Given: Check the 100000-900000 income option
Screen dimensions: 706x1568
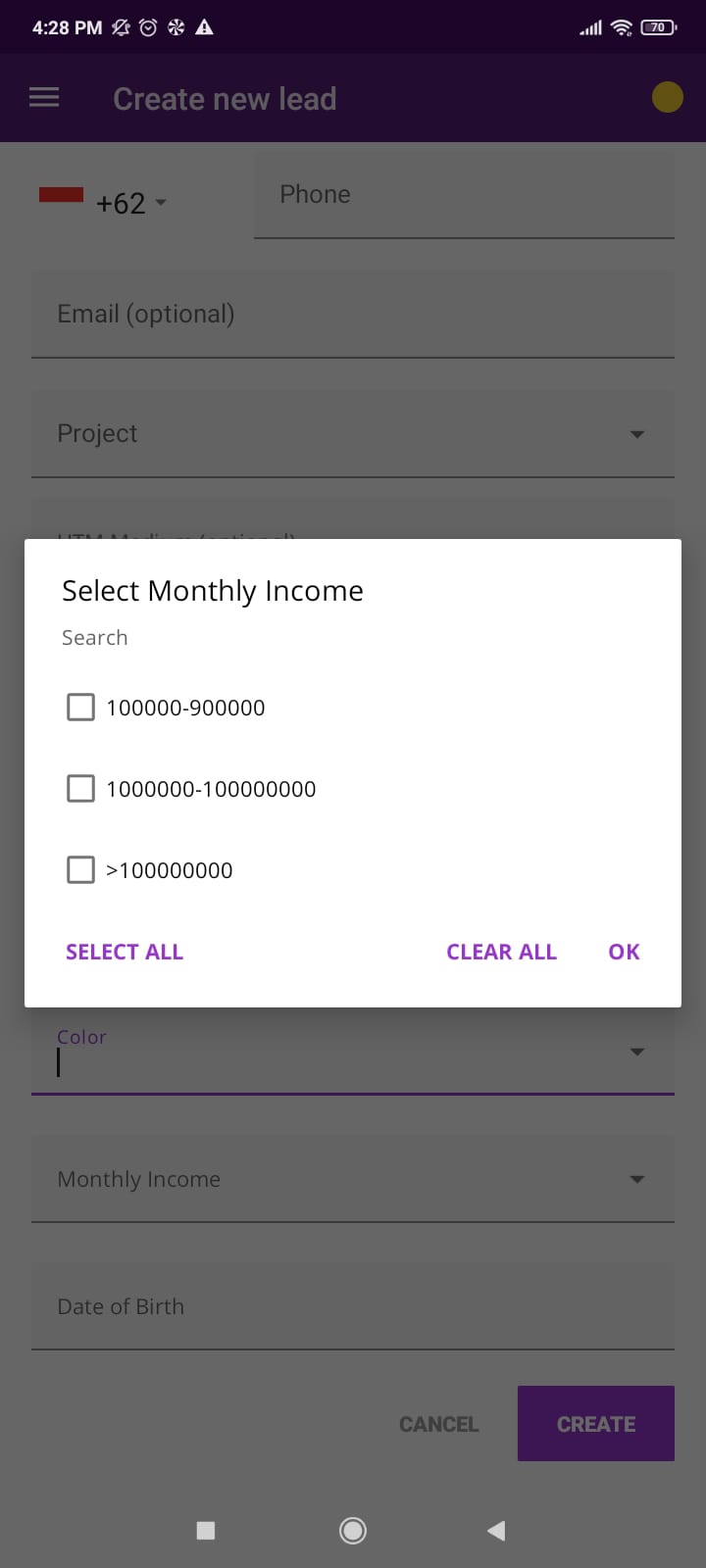Looking at the screenshot, I should coord(80,708).
